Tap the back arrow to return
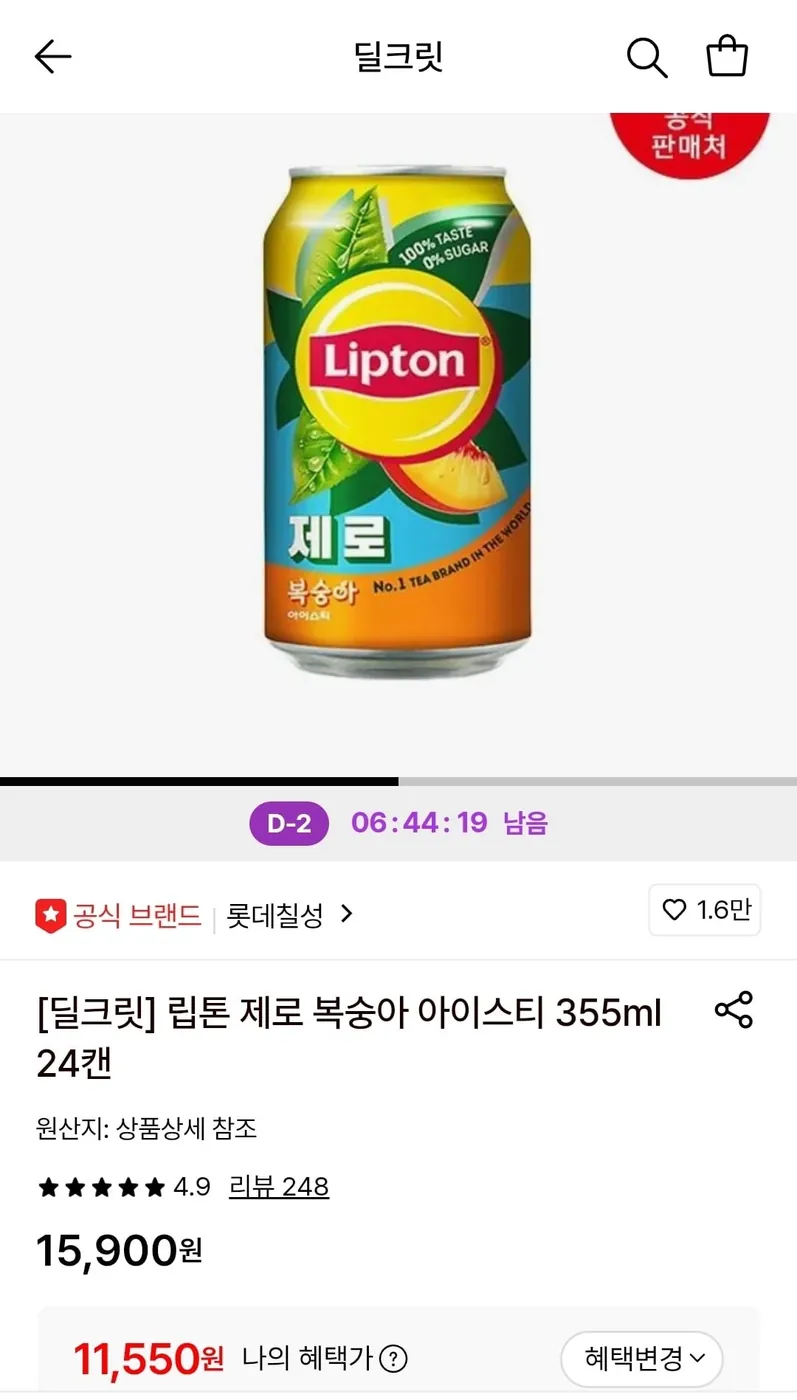 pyautogui.click(x=52, y=57)
